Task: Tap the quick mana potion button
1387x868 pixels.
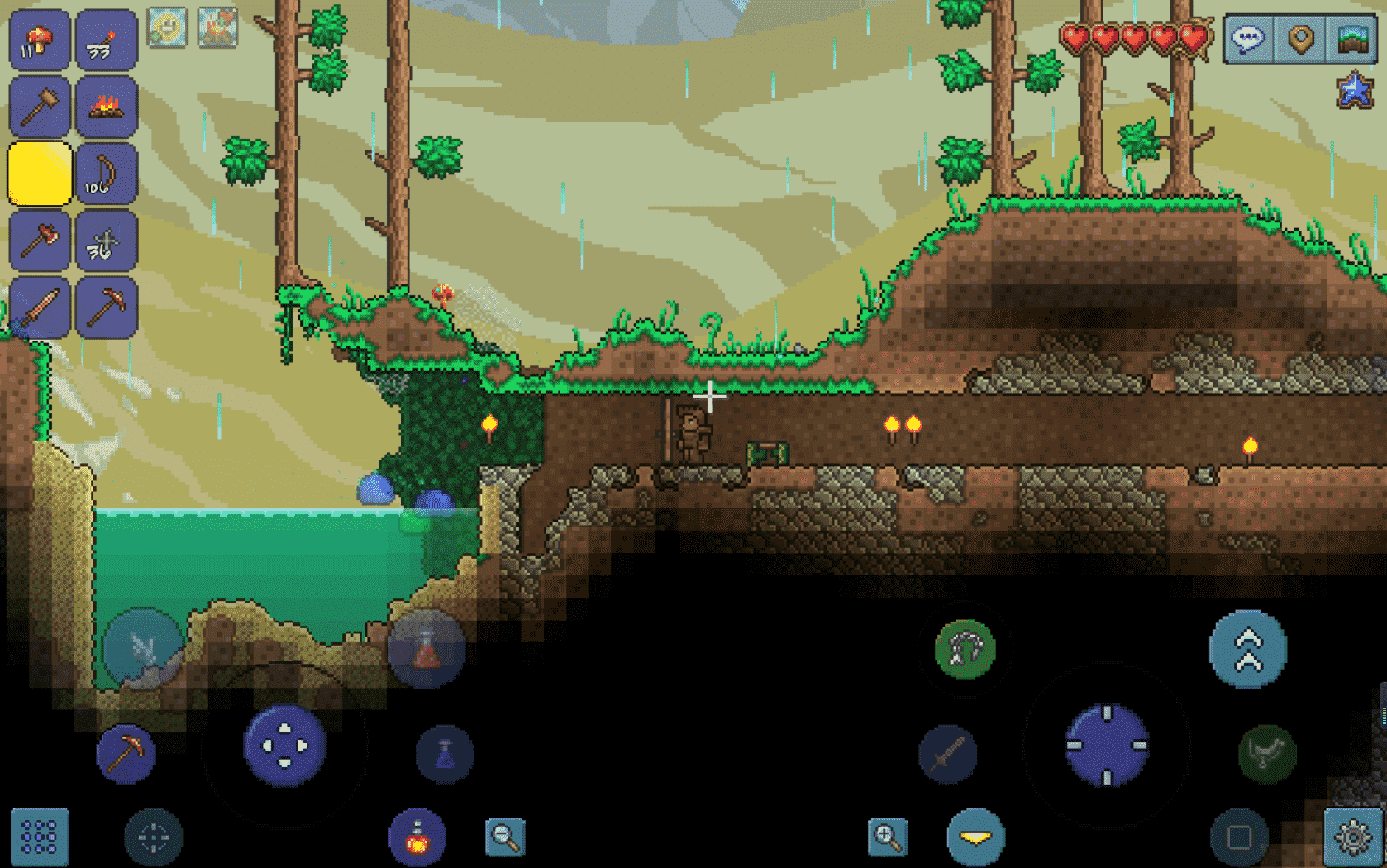Action: 445,754
